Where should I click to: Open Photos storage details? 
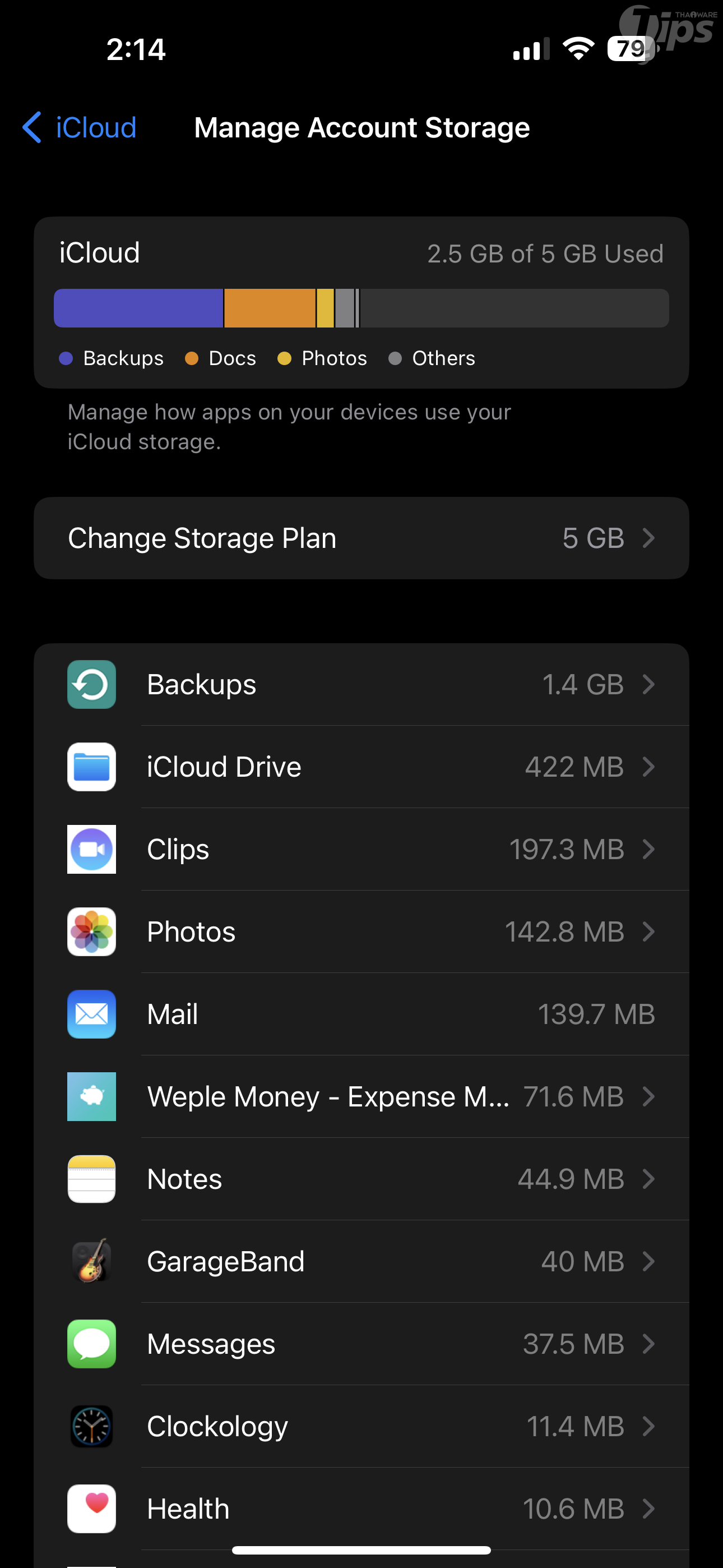[x=361, y=932]
